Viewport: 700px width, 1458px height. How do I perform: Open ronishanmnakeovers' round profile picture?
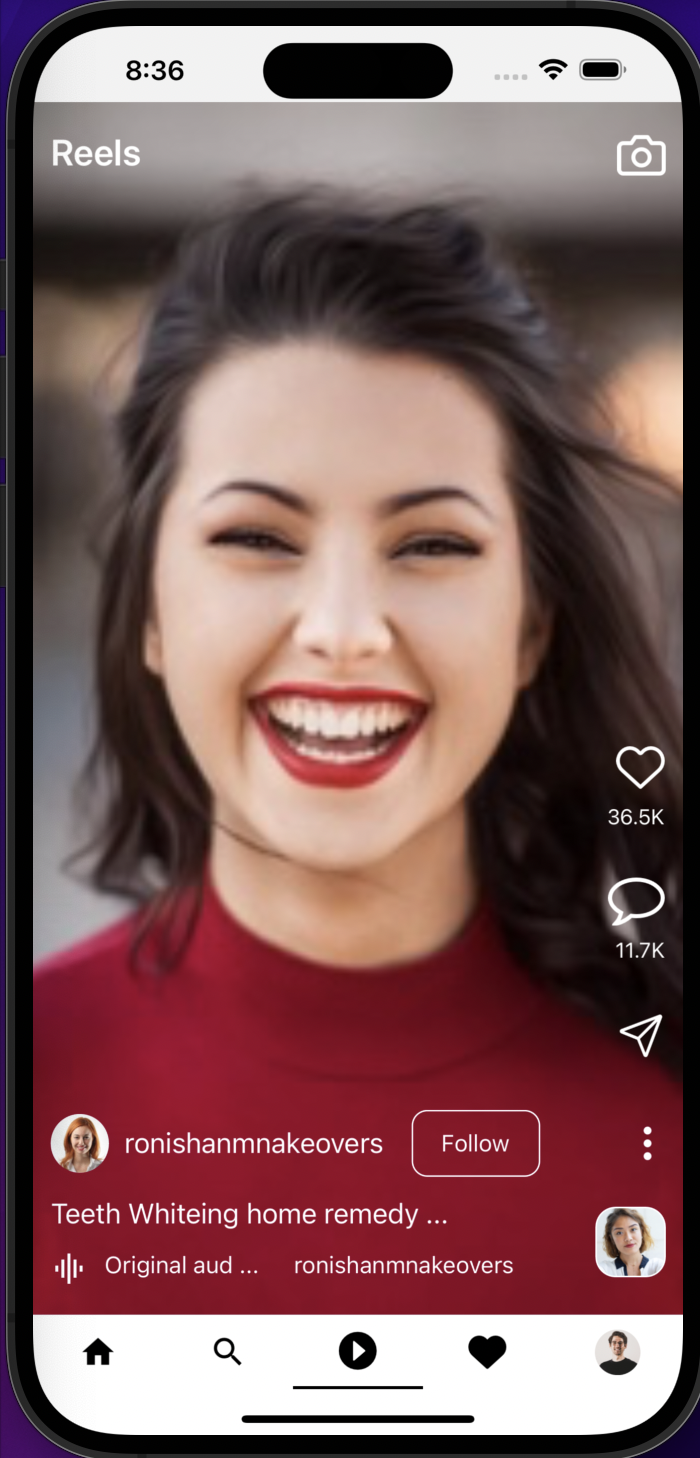[80, 1143]
